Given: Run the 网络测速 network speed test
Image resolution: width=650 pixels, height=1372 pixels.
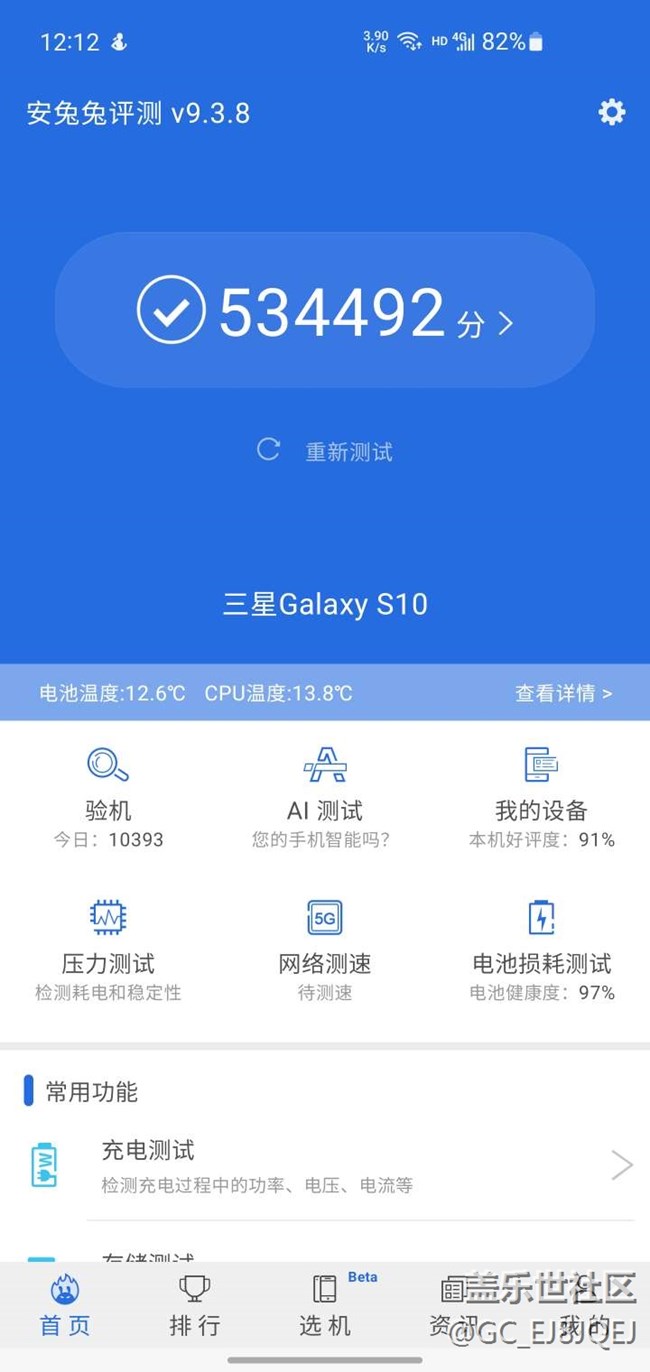Looking at the screenshot, I should 325,947.
